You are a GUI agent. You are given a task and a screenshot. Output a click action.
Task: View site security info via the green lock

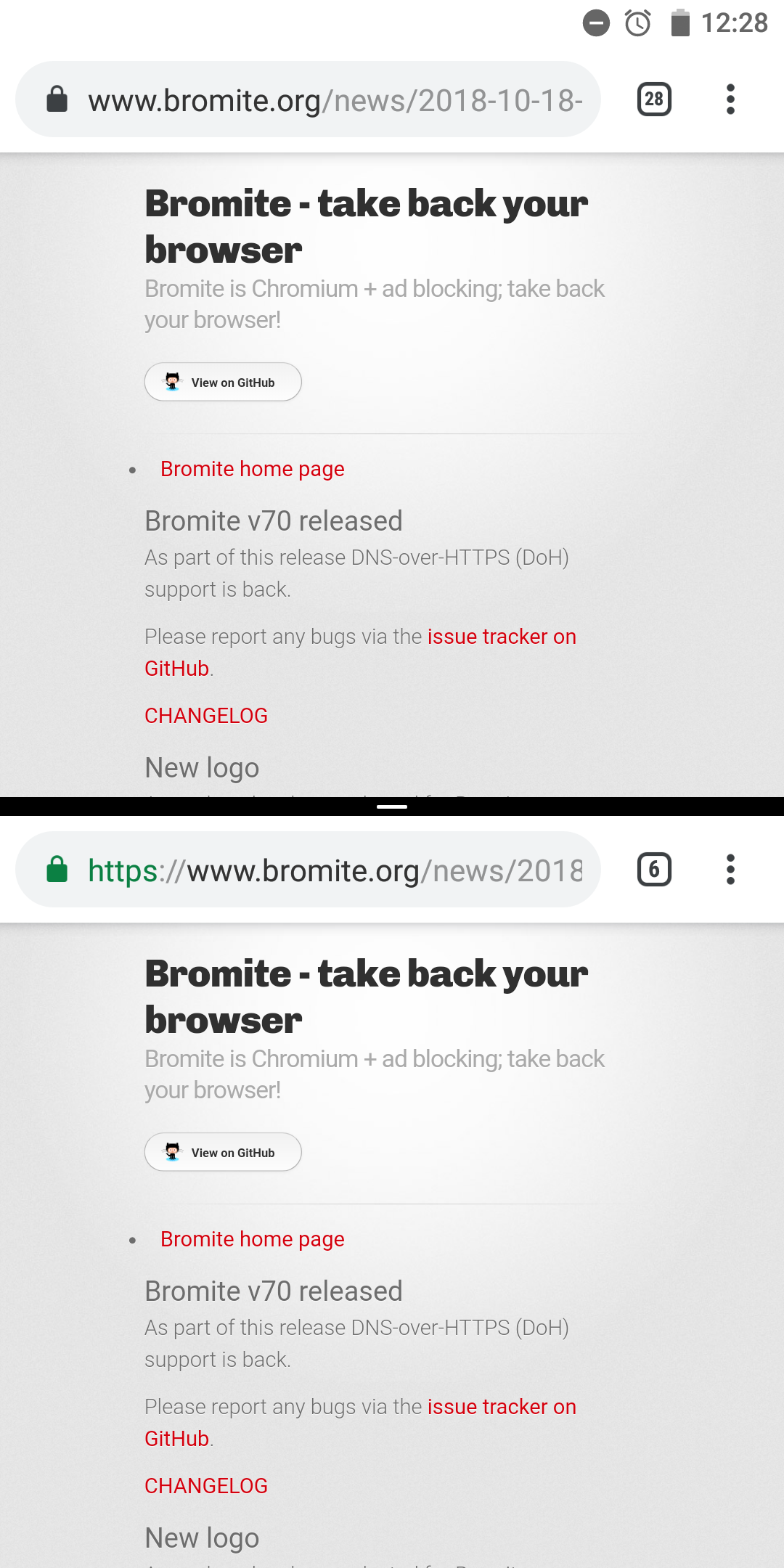(57, 870)
